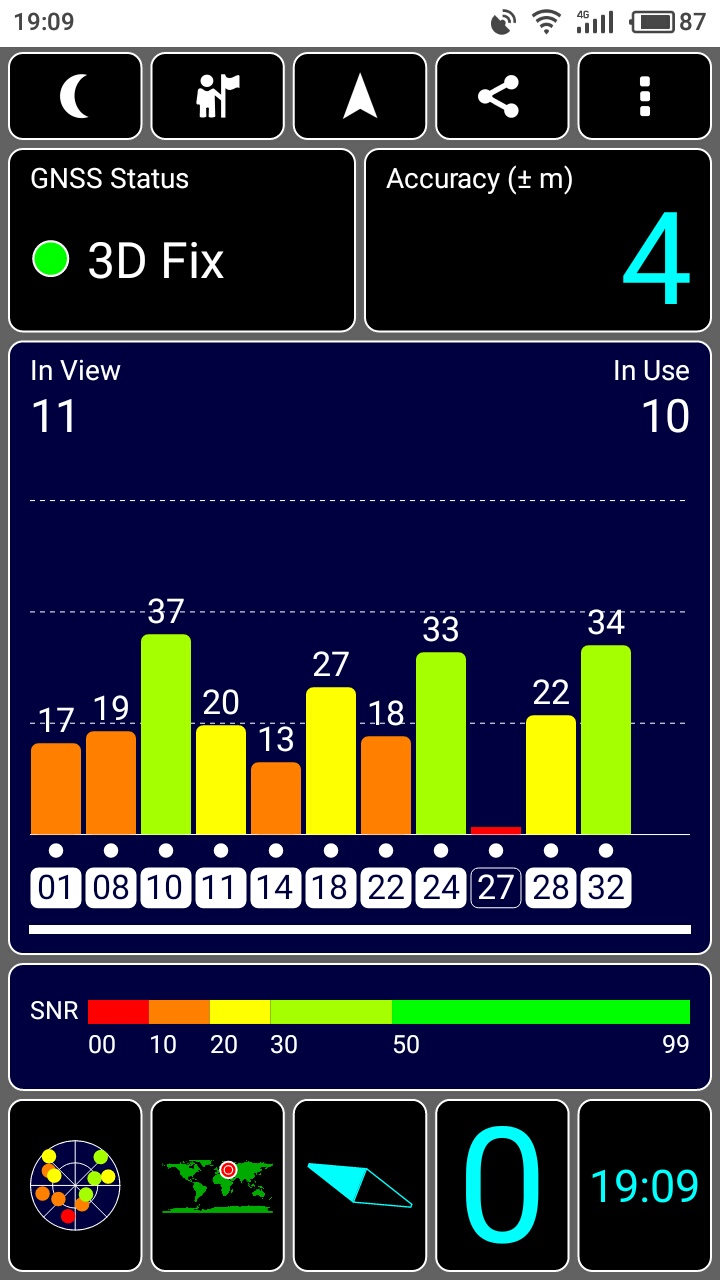Open the speed tile showing 0

[502, 1185]
